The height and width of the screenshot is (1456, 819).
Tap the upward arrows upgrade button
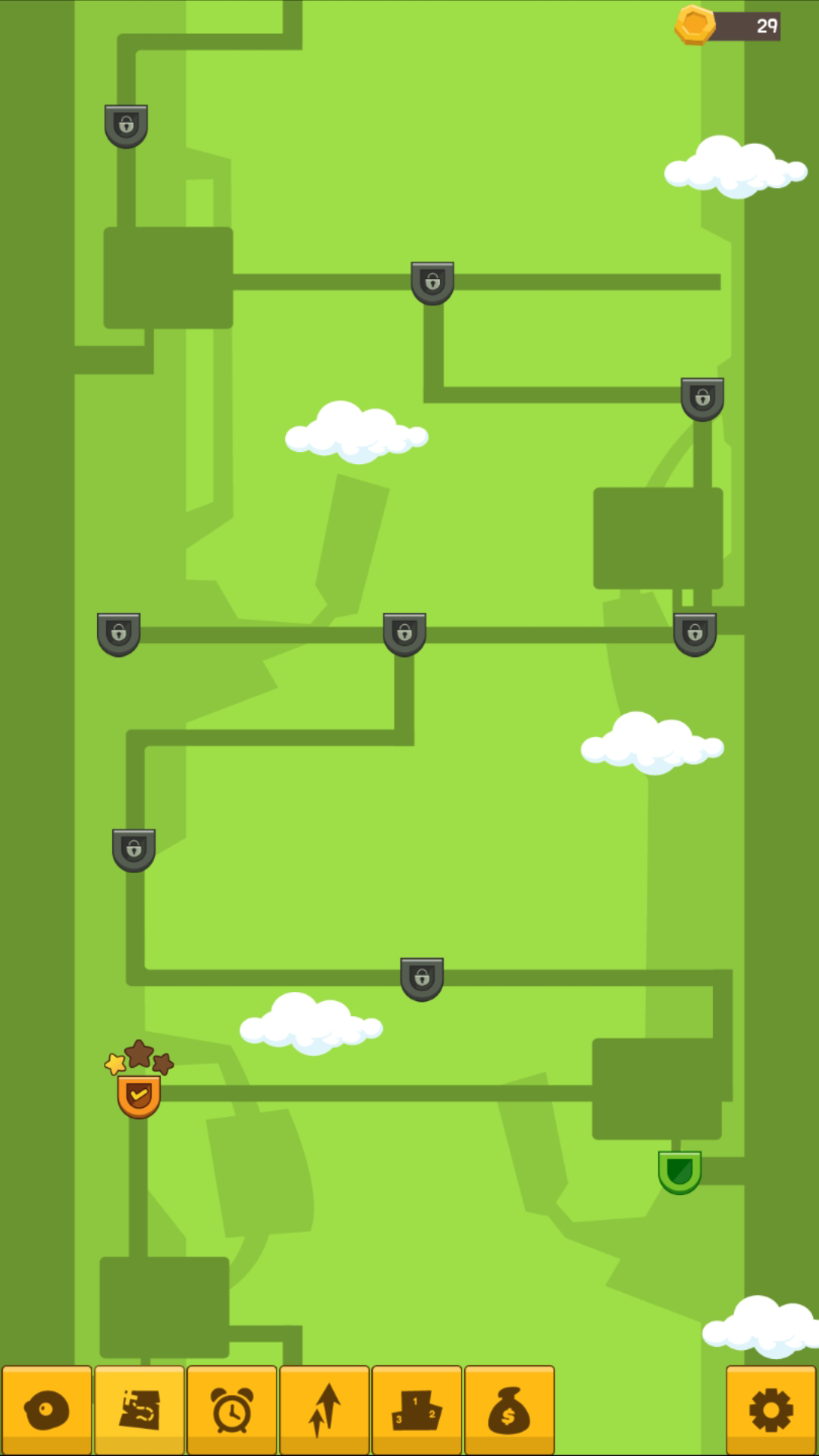pos(325,1410)
